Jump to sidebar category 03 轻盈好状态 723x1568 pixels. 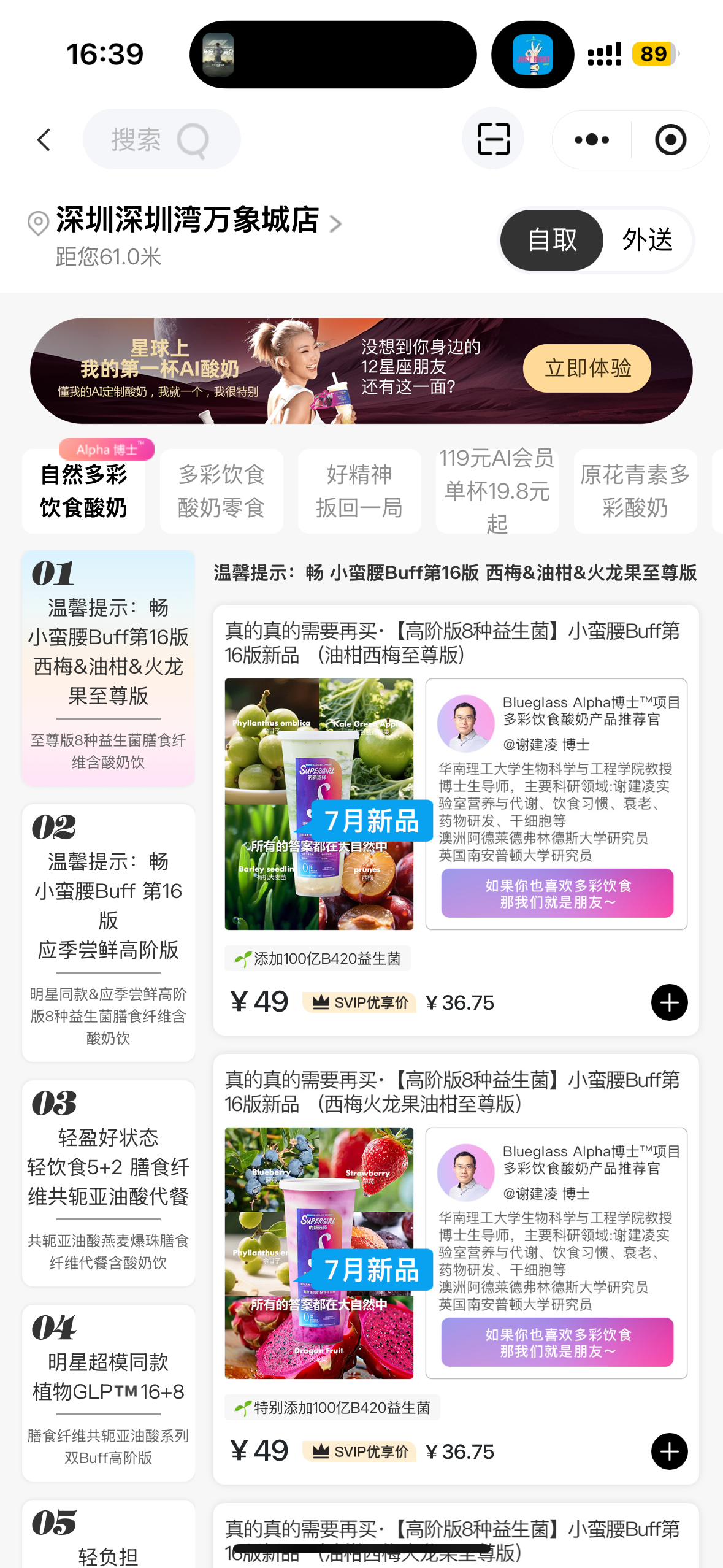(109, 1183)
